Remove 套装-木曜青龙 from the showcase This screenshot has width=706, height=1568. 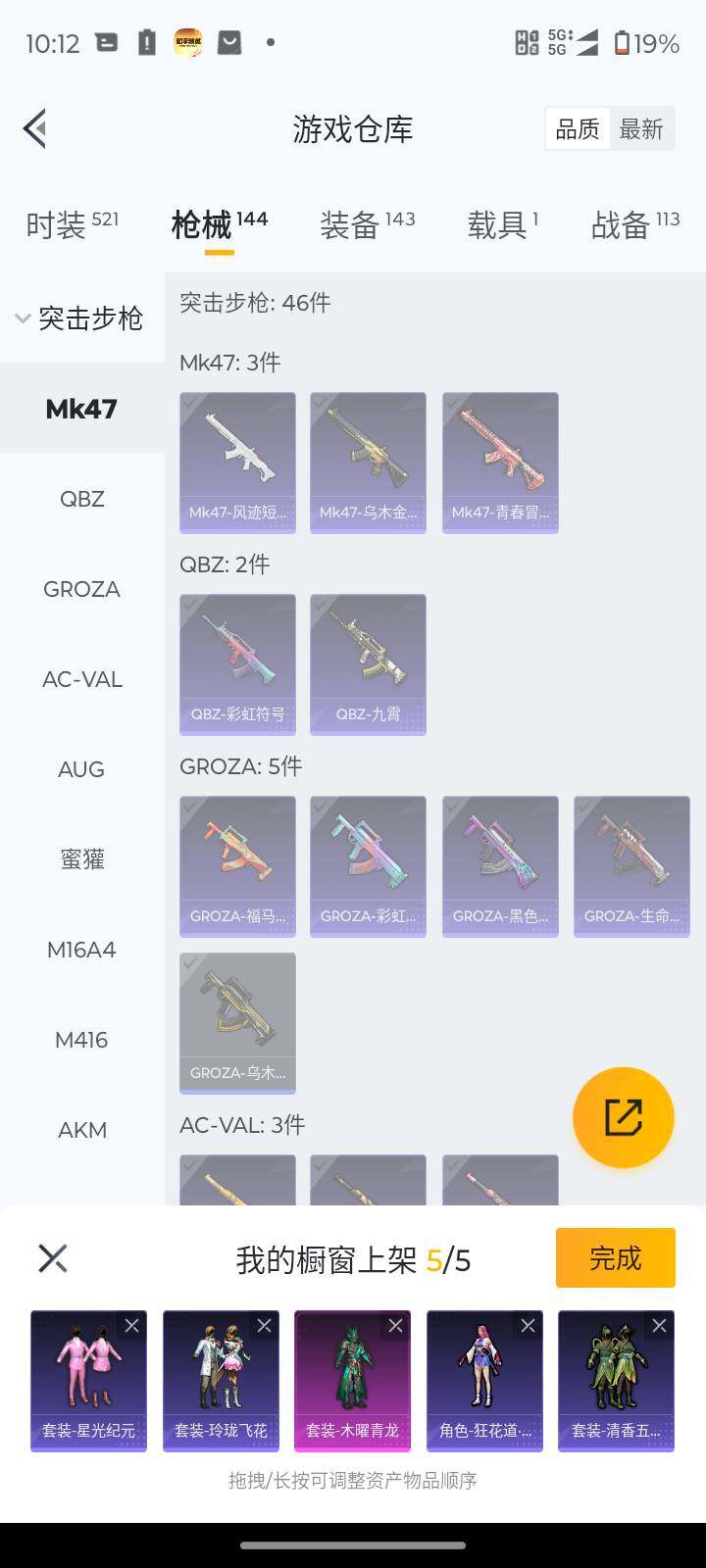395,1326
